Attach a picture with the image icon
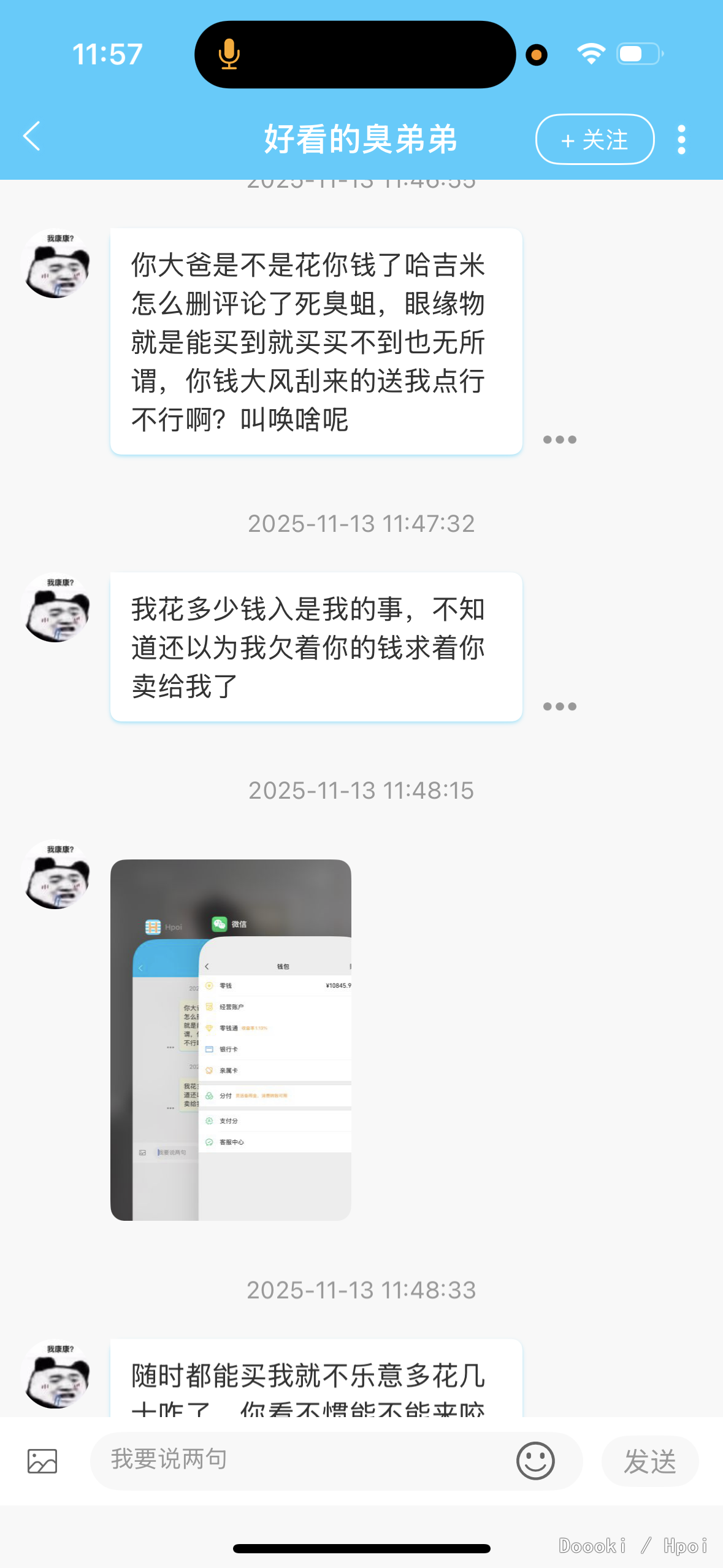723x1568 pixels. coord(42,1461)
